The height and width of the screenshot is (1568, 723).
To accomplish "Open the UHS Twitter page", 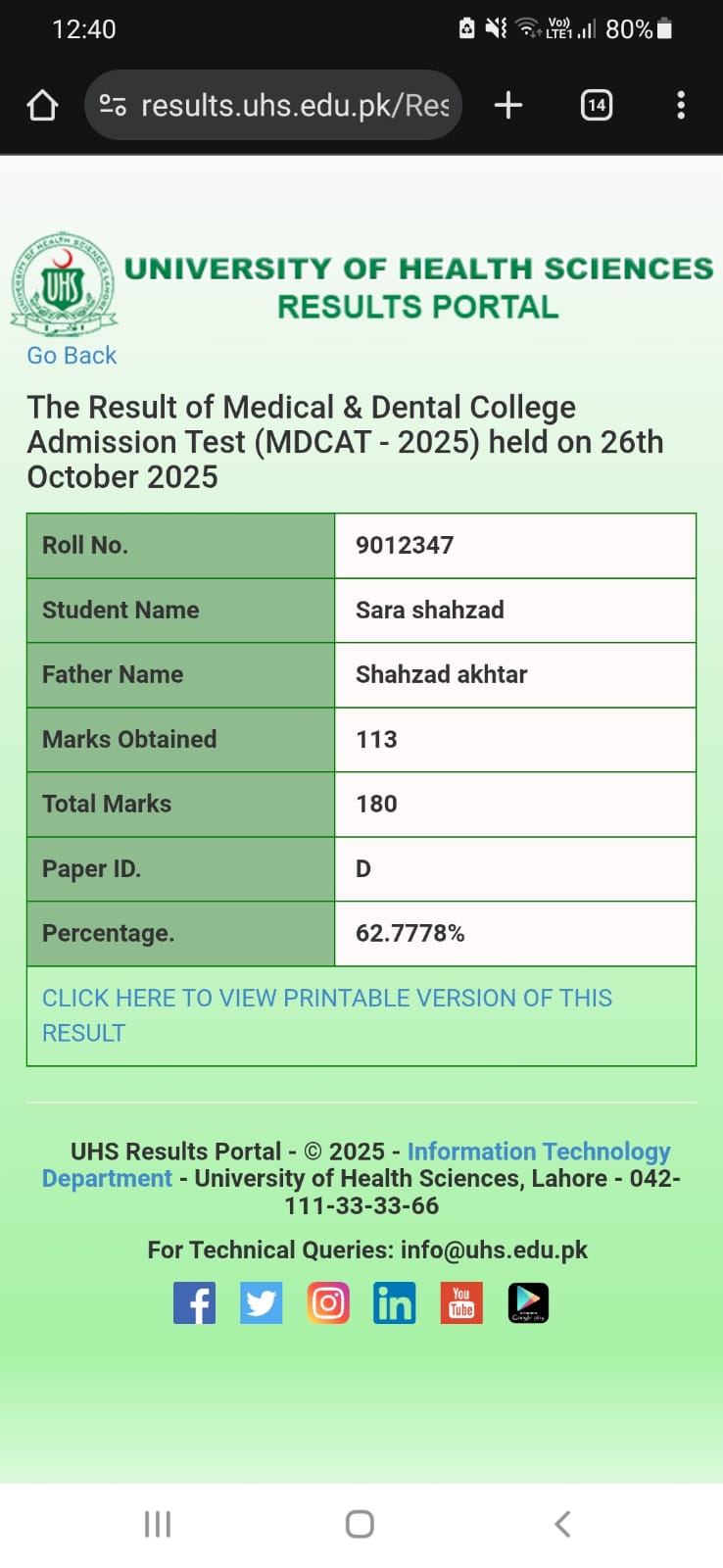I will (261, 1303).
